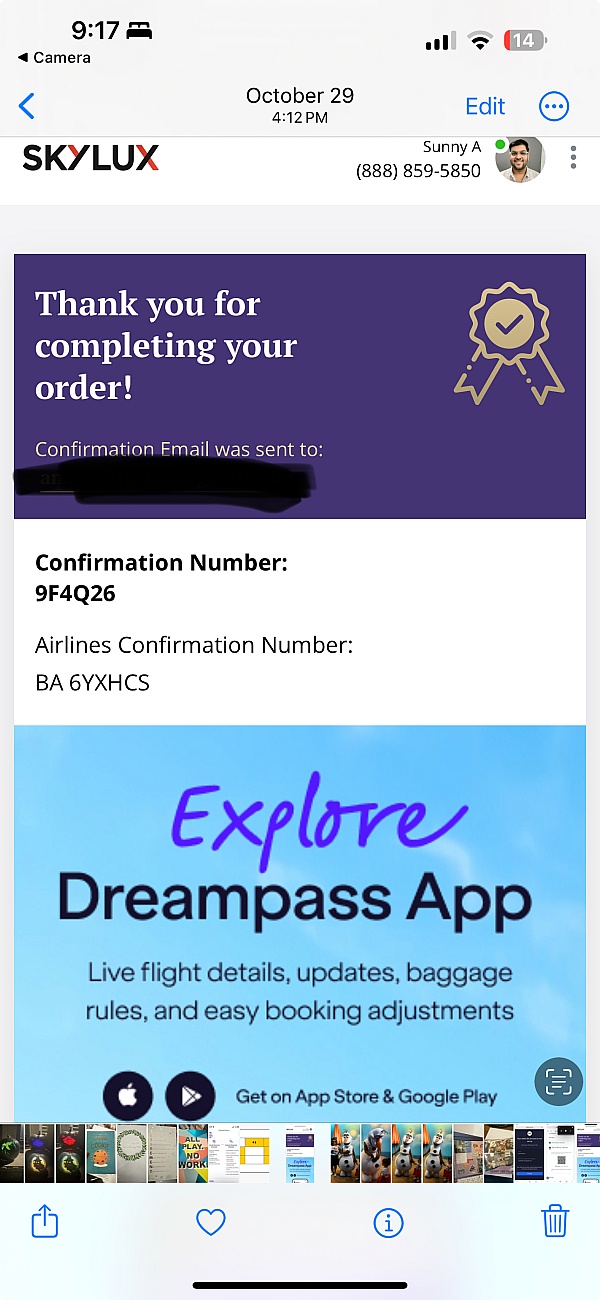Open the more options ellipsis menu

[x=553, y=106]
